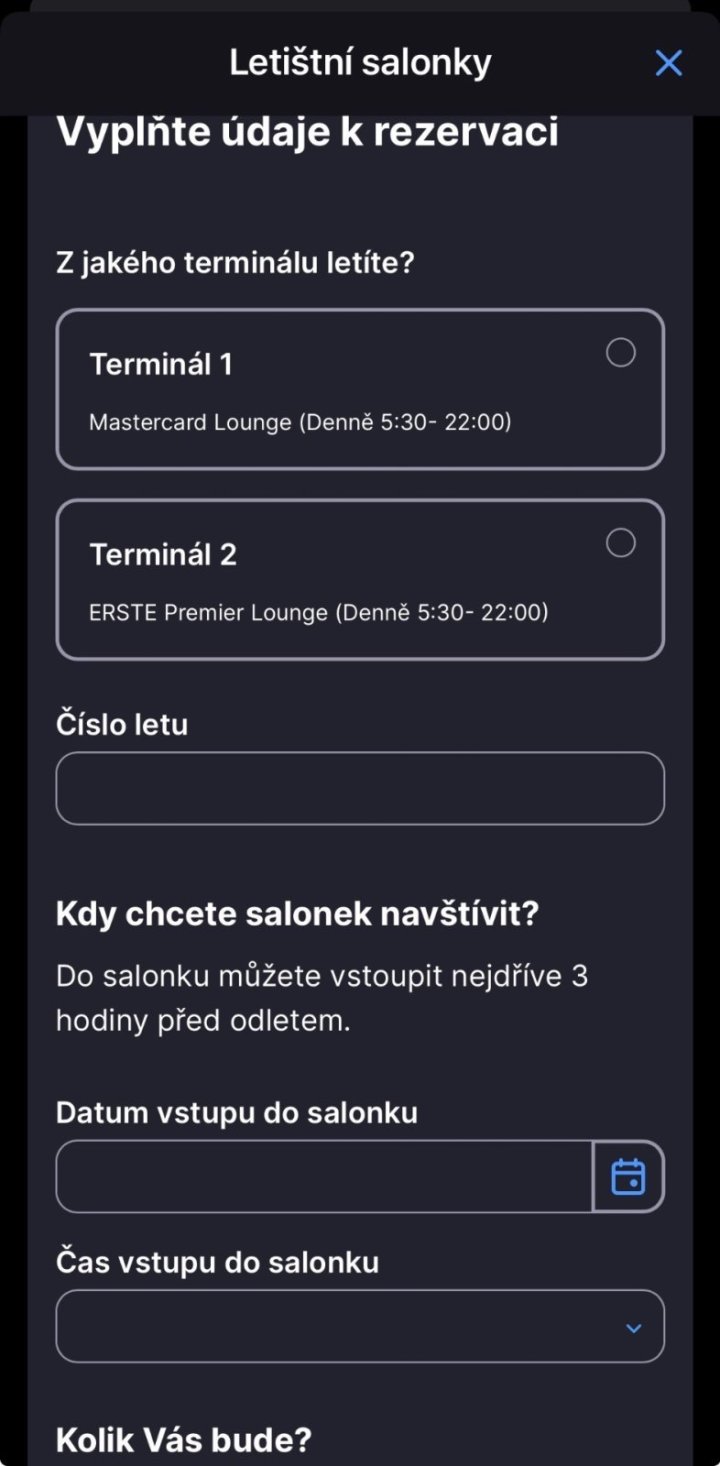This screenshot has height=1466, width=720.
Task: Expand the Čas vstupu do salonku dropdown
Action: tap(360, 1326)
